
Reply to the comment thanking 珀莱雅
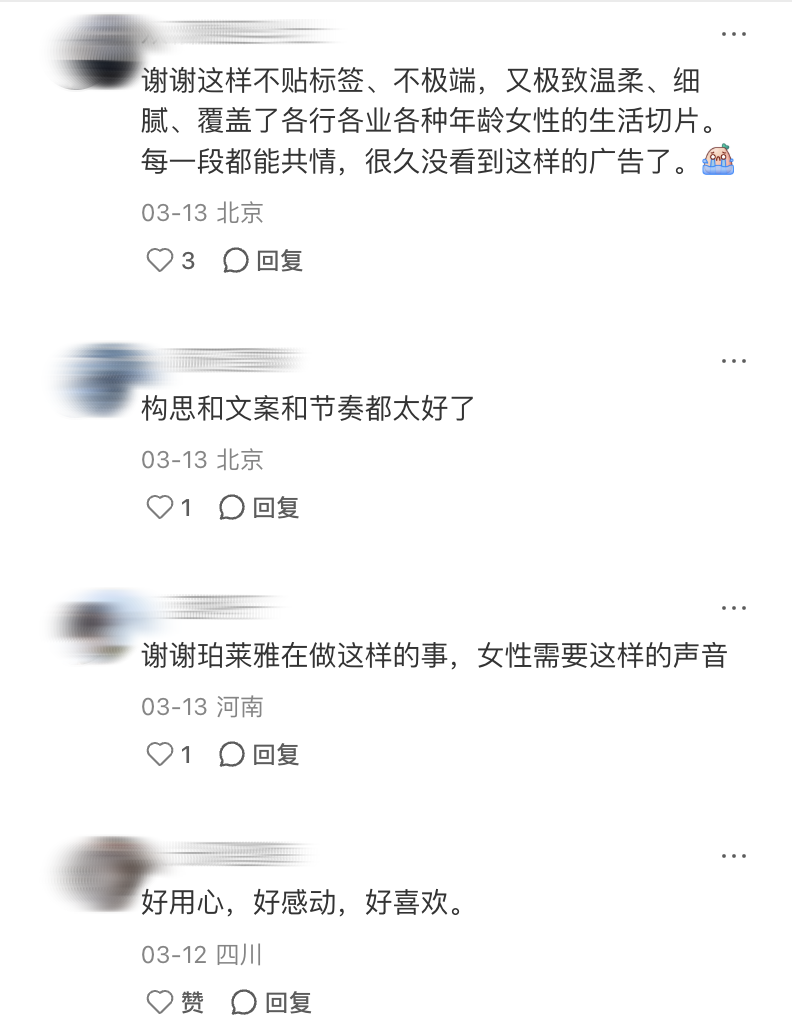pos(260,755)
